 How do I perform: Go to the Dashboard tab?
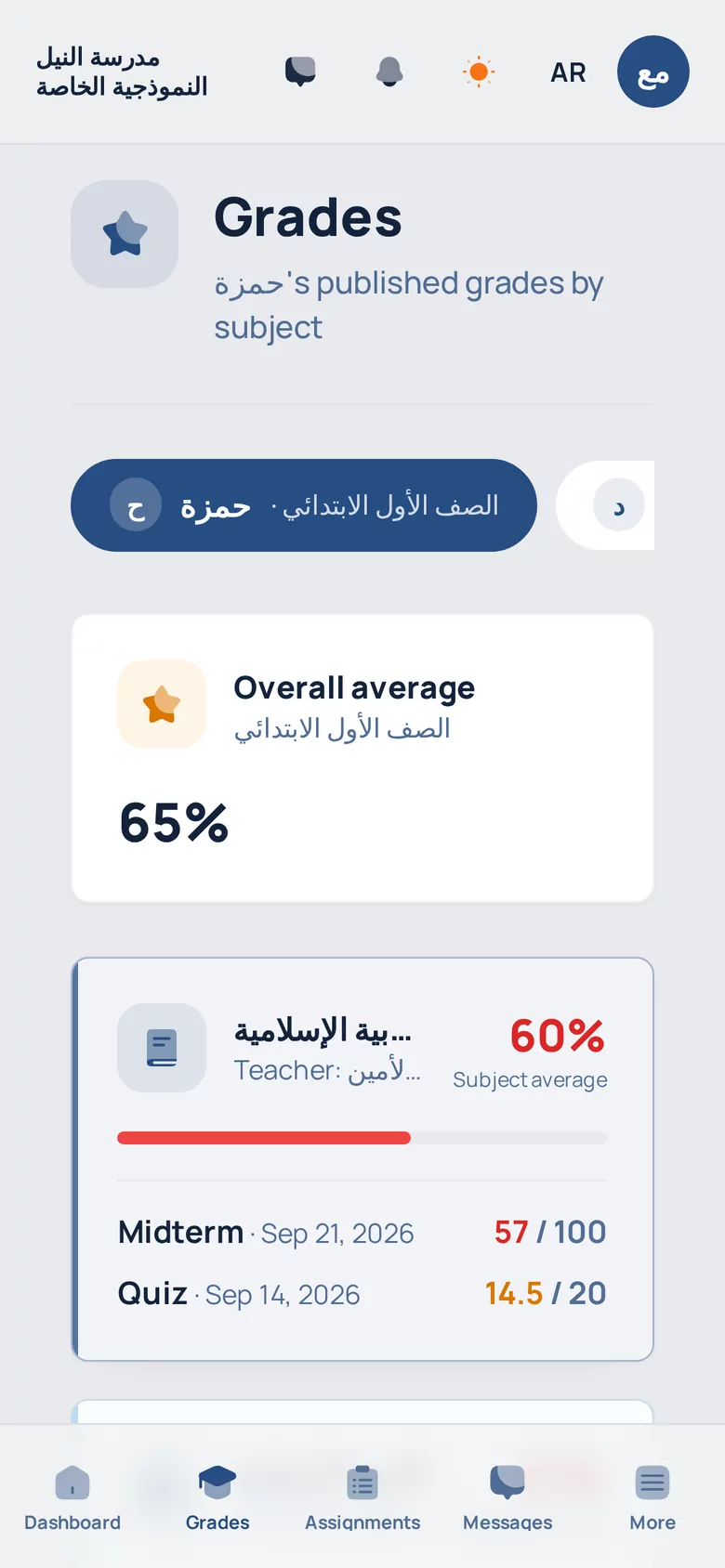(72, 1497)
